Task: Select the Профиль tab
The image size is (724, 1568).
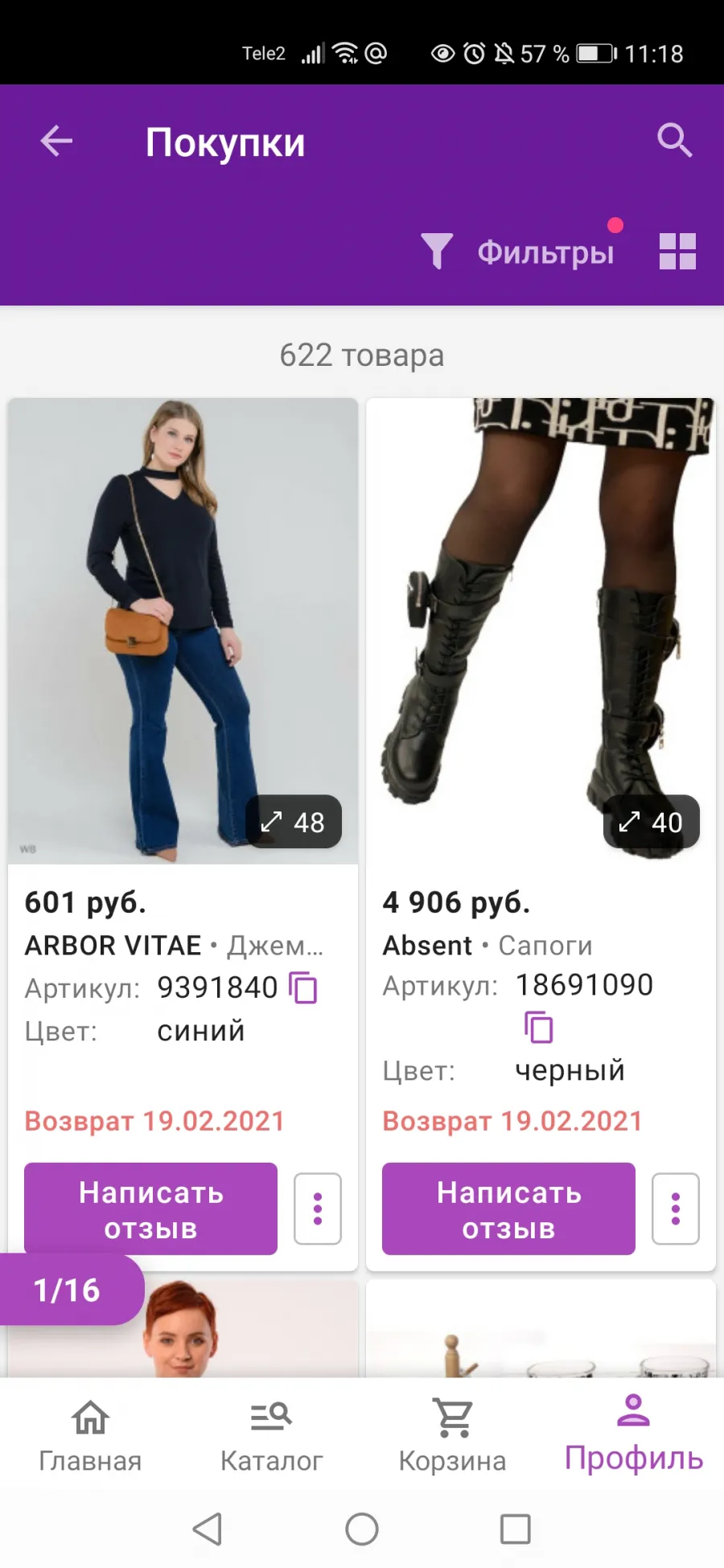Action: tap(634, 1434)
